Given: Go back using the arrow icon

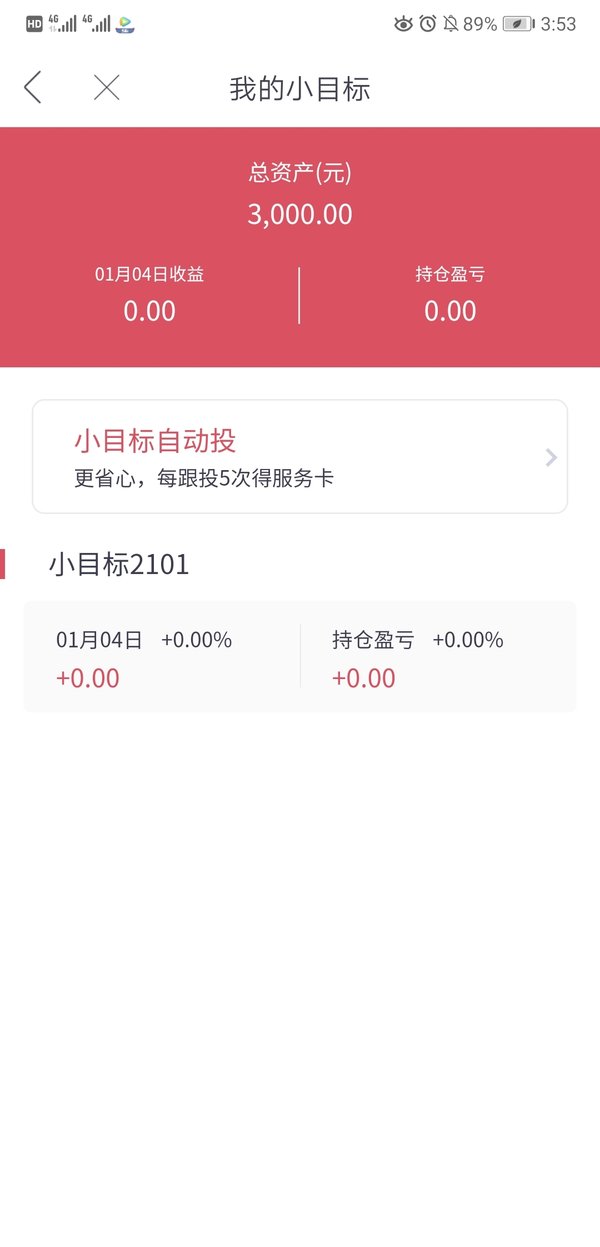Looking at the screenshot, I should pos(33,88).
